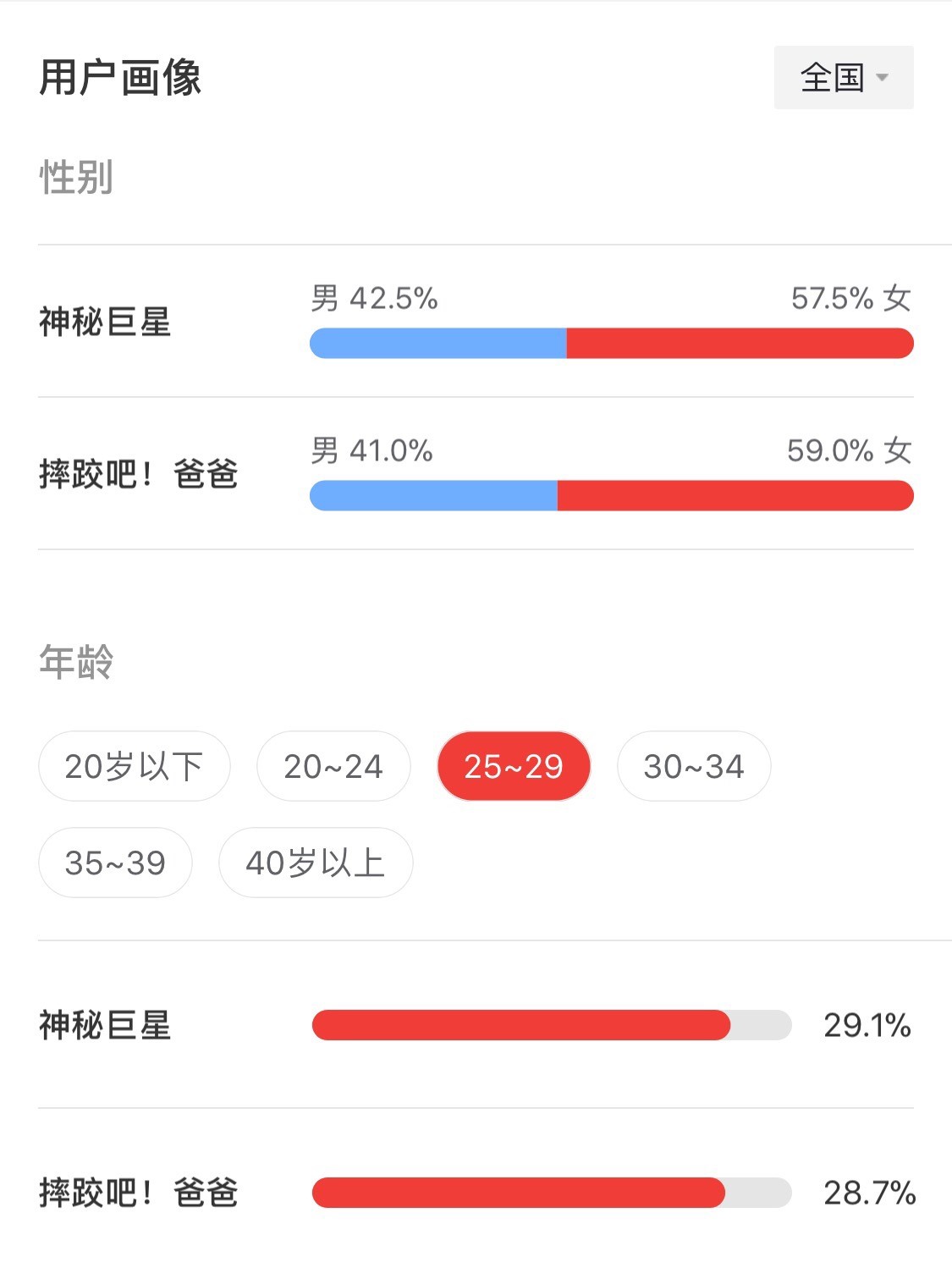
Task: Click the 男 41.0% percentage label
Action: point(372,452)
